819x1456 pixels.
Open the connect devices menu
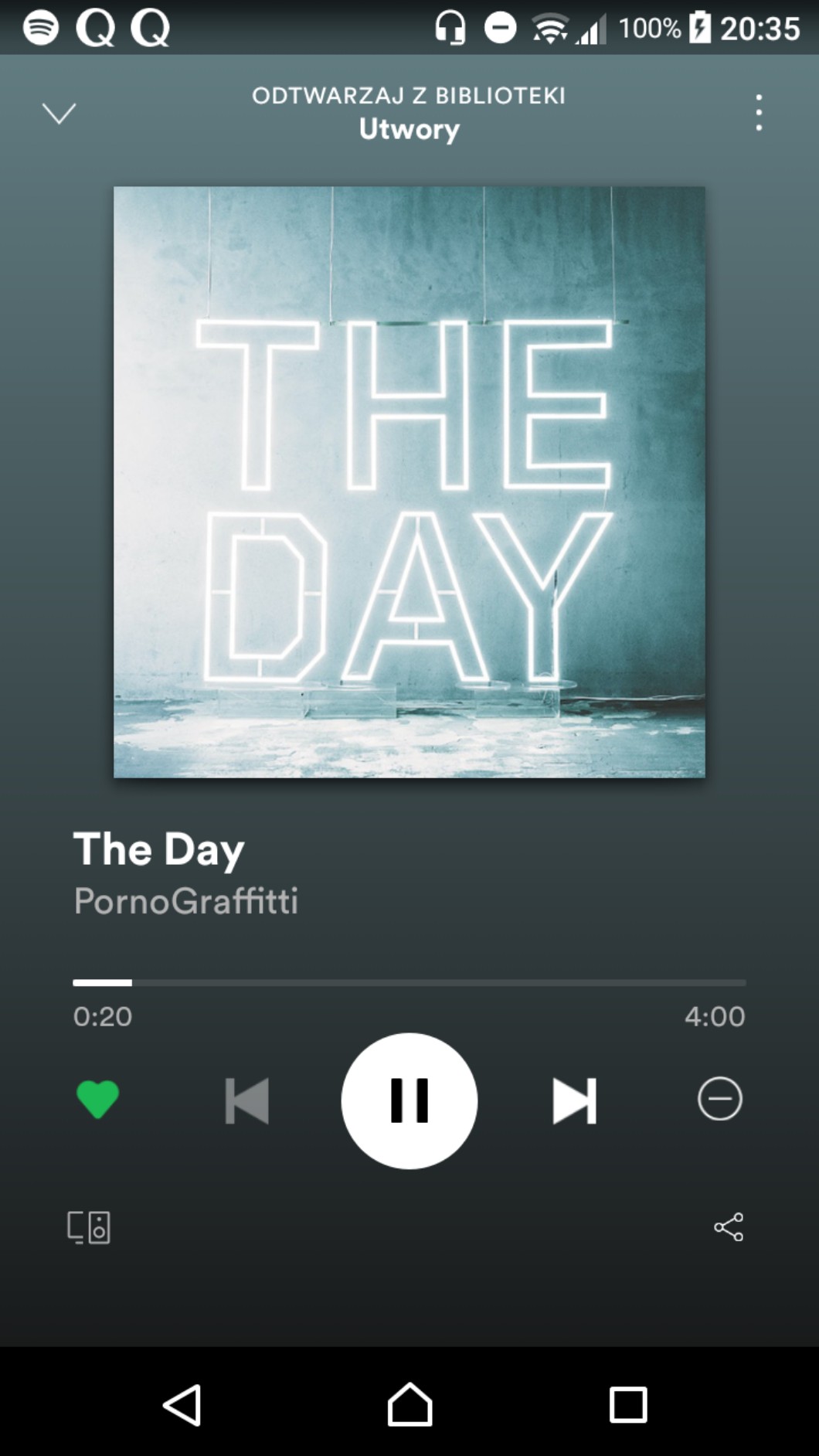click(89, 1227)
